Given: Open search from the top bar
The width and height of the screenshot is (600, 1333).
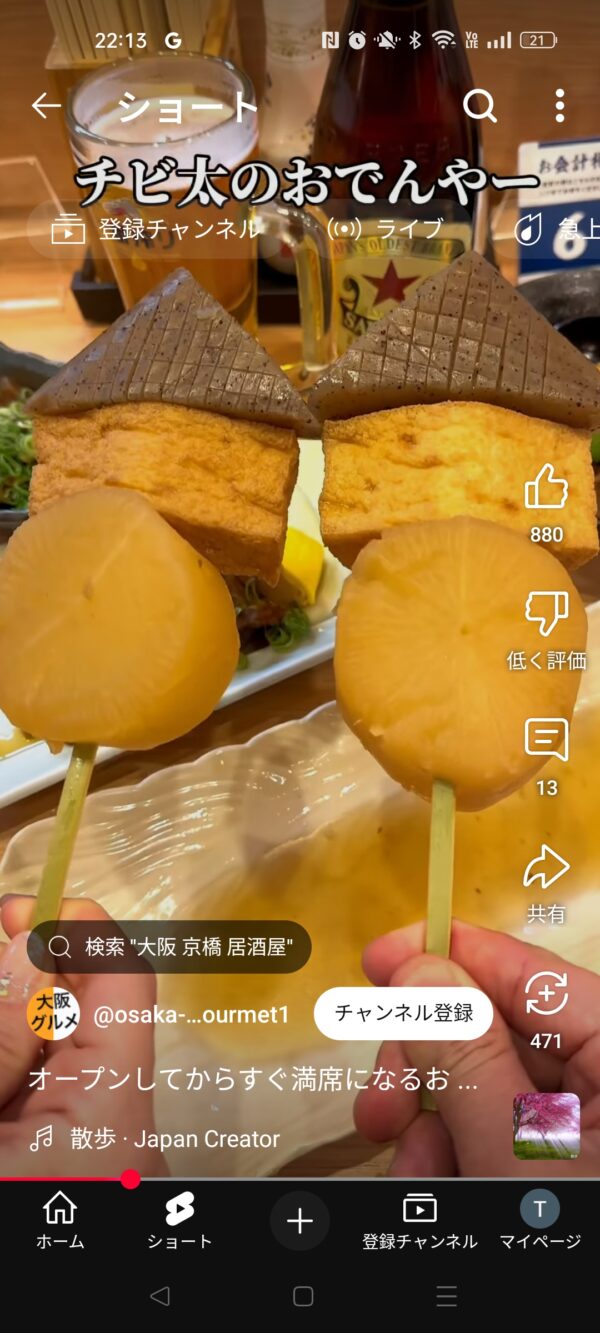Looking at the screenshot, I should 480,106.
